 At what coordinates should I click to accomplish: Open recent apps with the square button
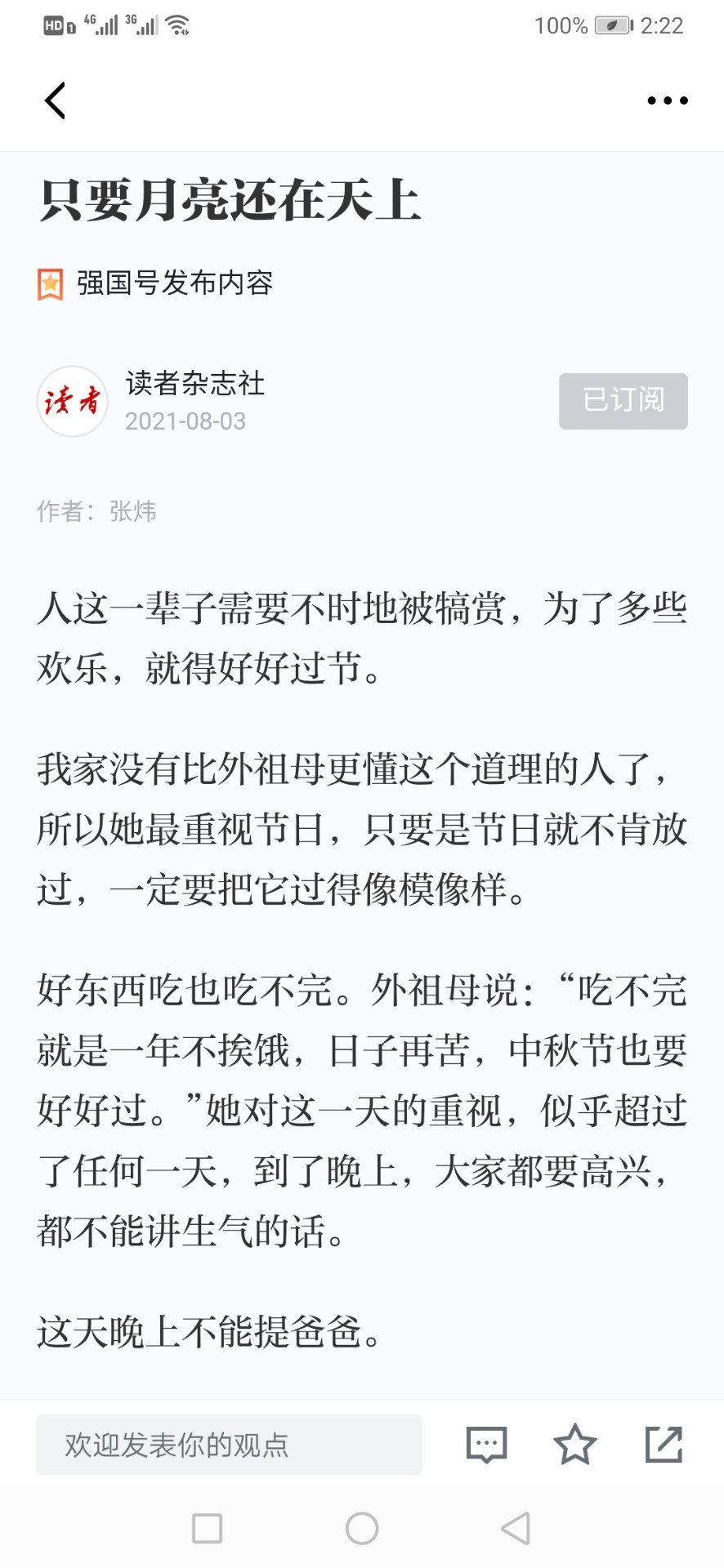(x=207, y=1528)
